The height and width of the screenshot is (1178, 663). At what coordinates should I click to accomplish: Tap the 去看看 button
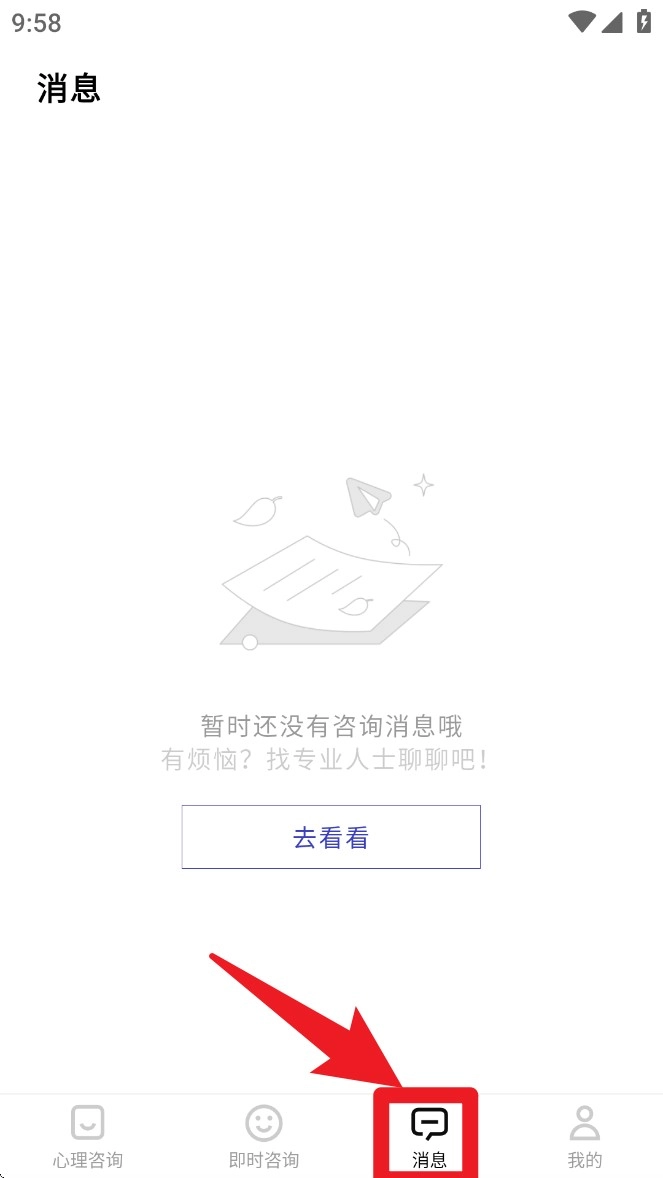(331, 837)
